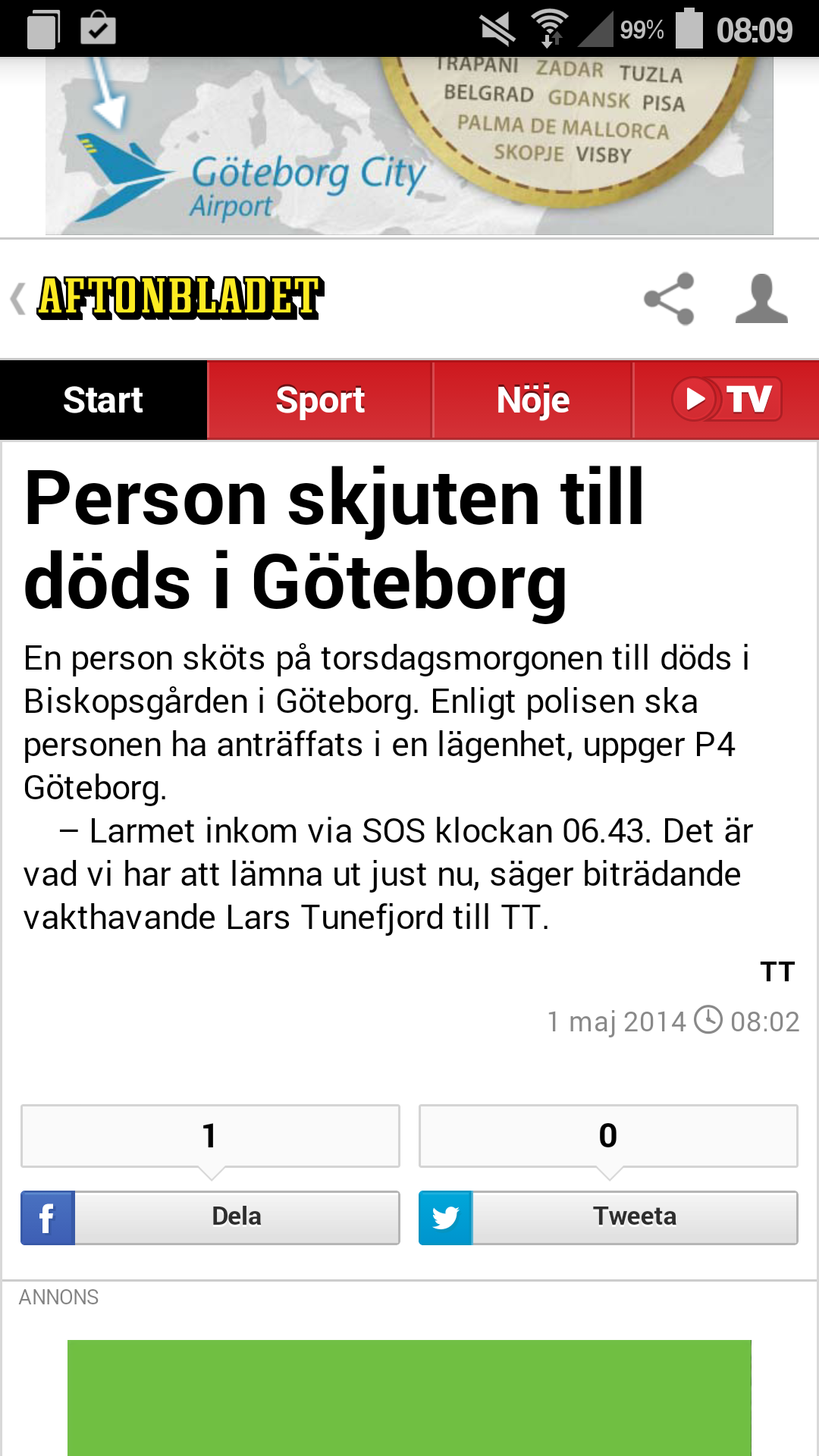
Task: Go back using the Aftonbladet logo arrow
Action: (x=18, y=298)
